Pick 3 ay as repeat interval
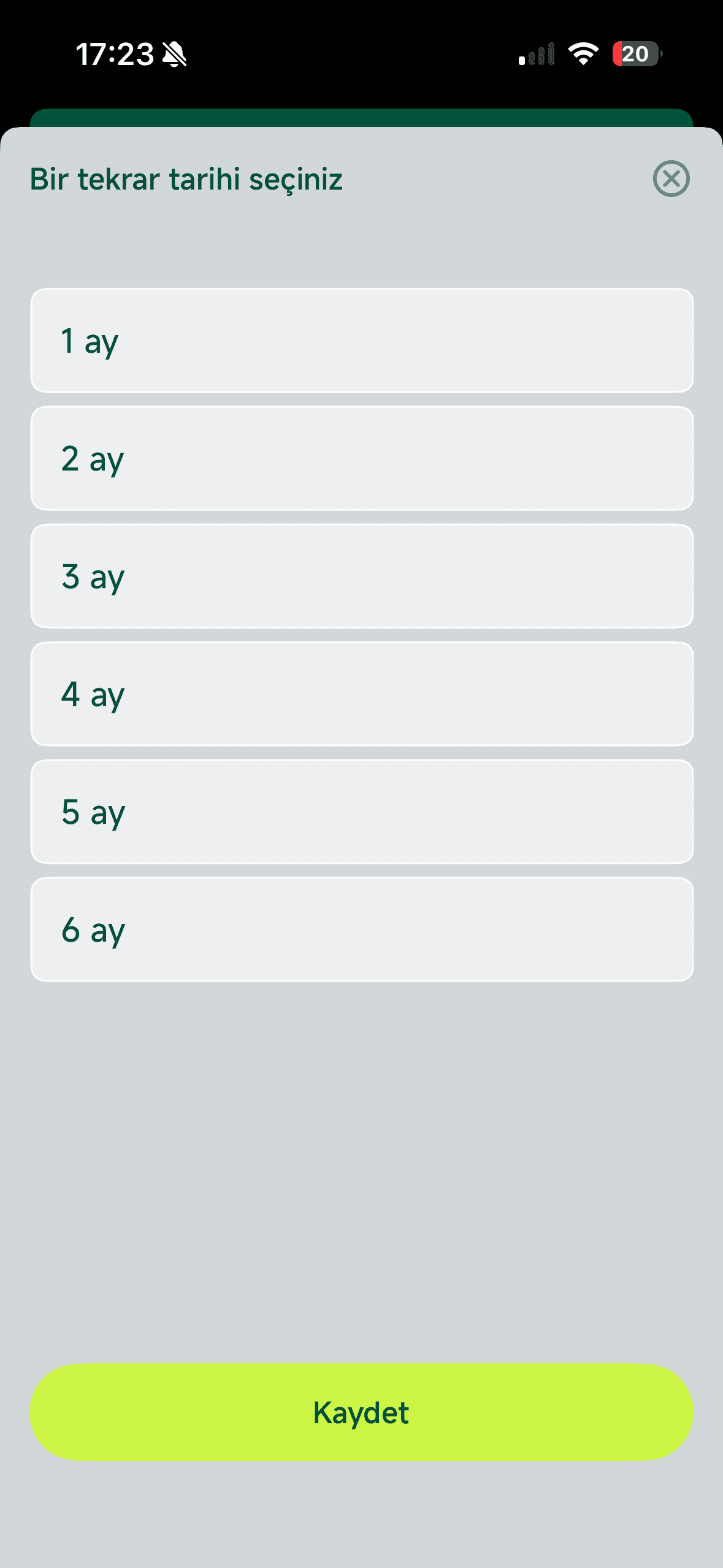 click(x=362, y=576)
